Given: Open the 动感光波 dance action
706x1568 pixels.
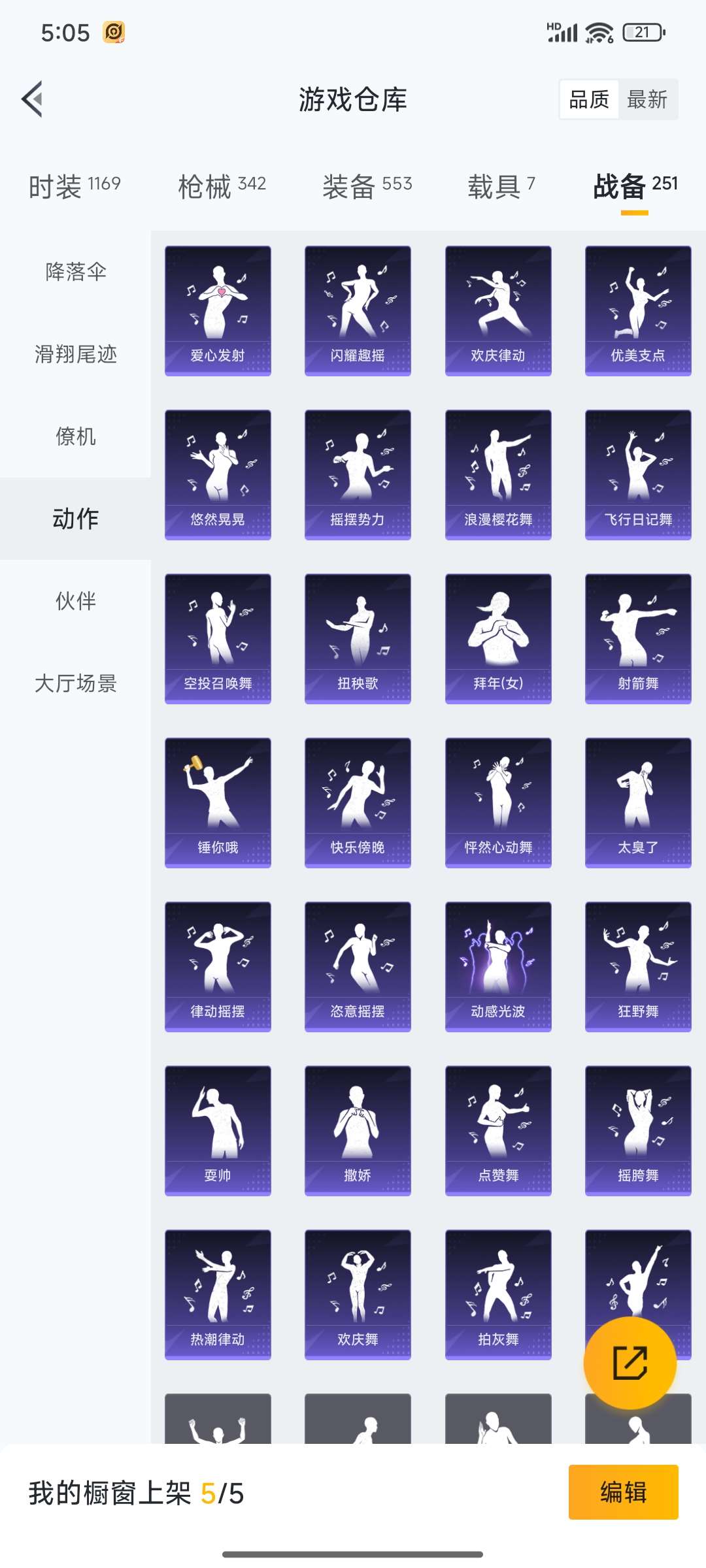Looking at the screenshot, I should (x=497, y=966).
